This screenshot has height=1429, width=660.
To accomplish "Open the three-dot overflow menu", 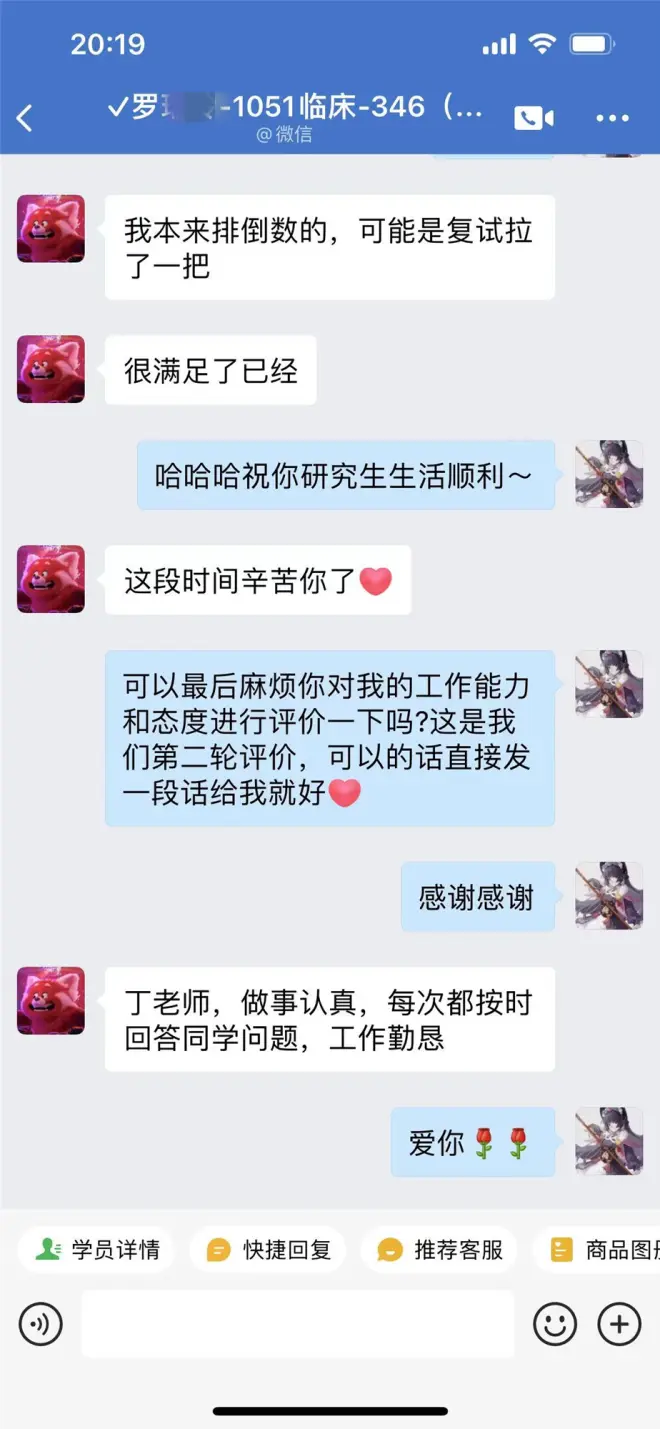I will tap(612, 118).
